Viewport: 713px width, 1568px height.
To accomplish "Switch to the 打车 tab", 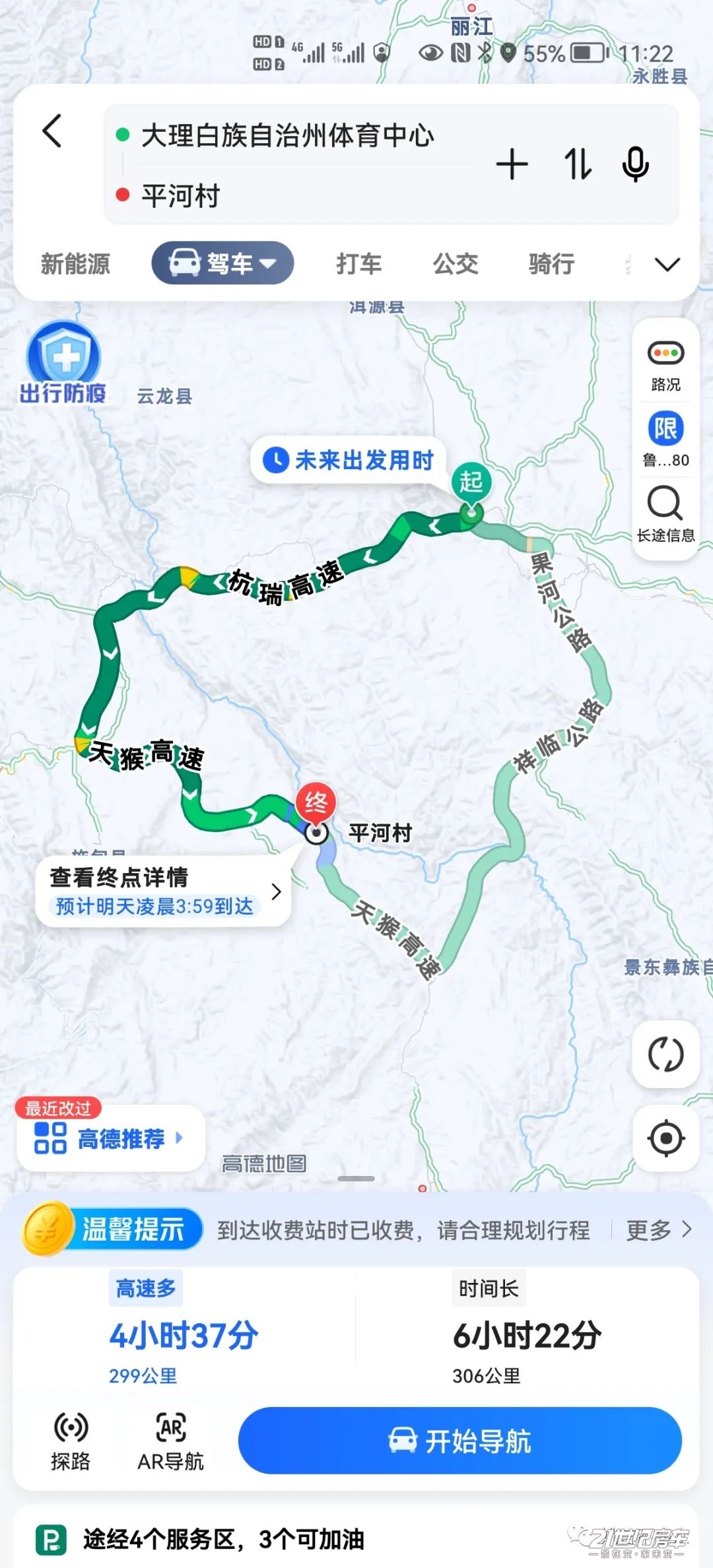I will [358, 263].
